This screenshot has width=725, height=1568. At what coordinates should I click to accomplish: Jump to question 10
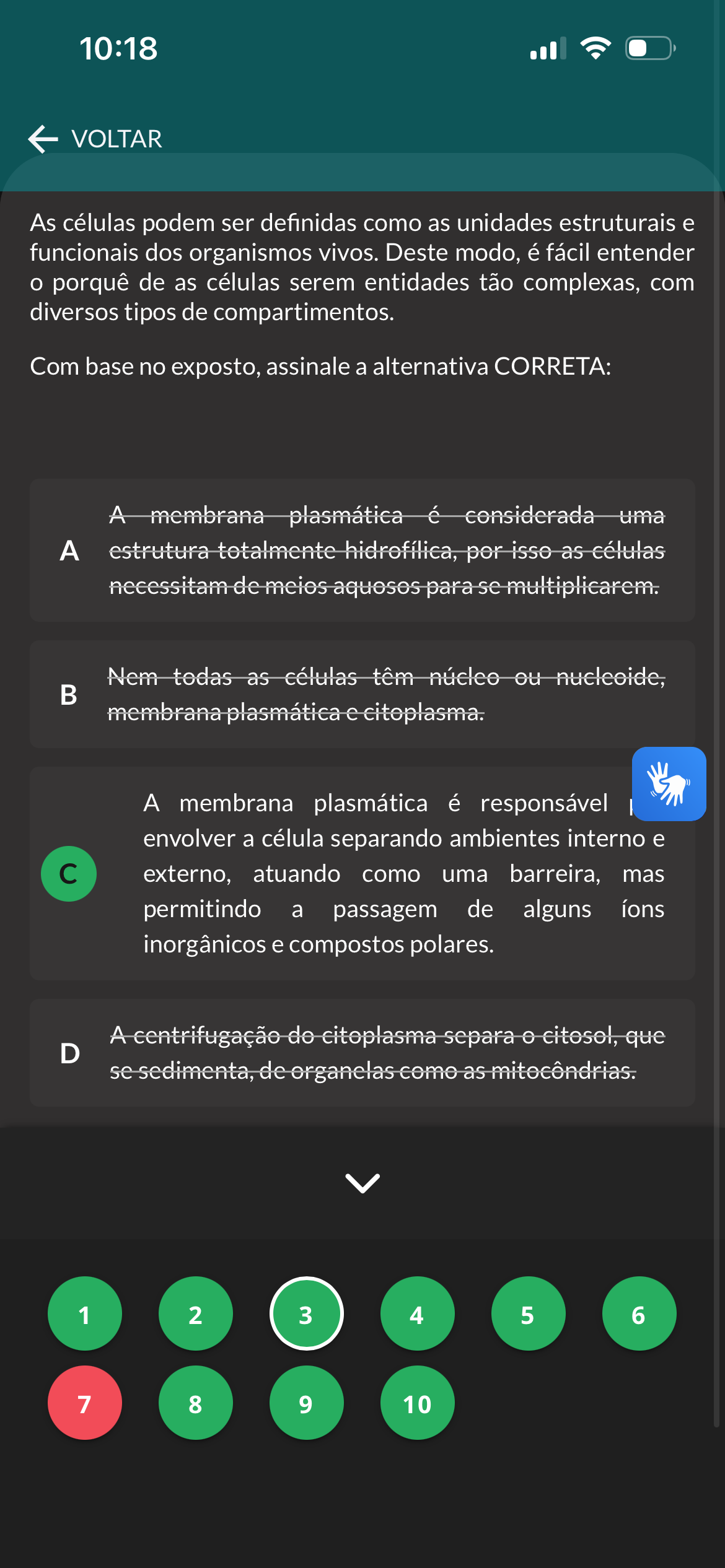point(418,1403)
